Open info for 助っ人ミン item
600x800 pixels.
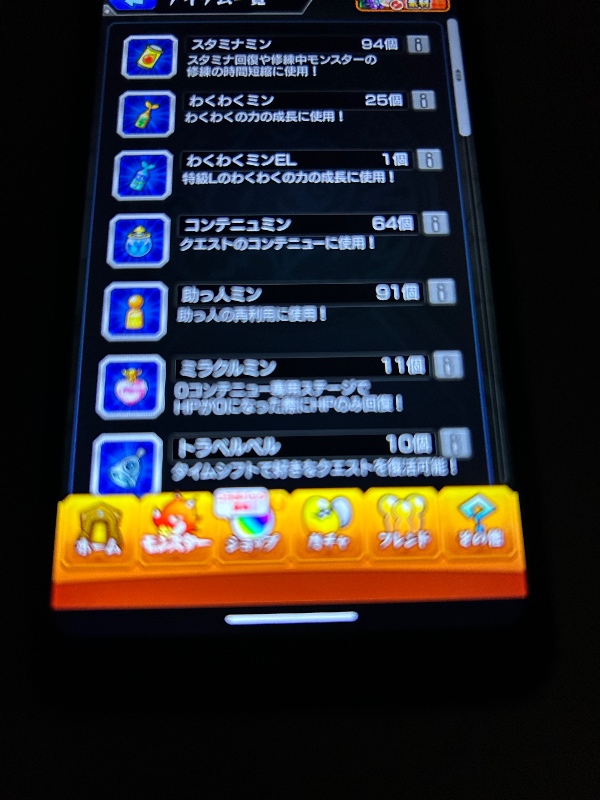tap(441, 292)
